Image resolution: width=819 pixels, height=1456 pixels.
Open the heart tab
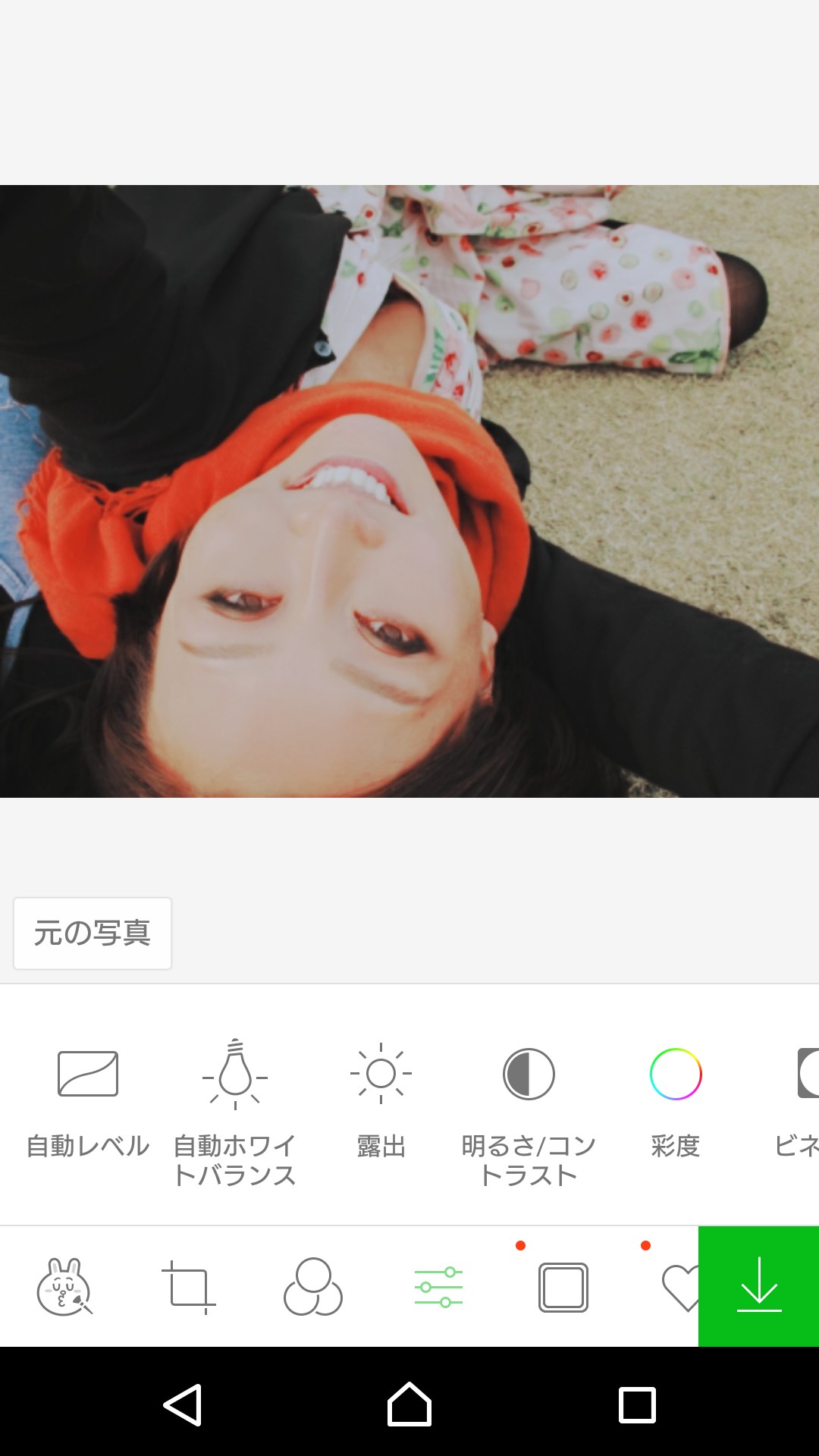click(680, 1287)
